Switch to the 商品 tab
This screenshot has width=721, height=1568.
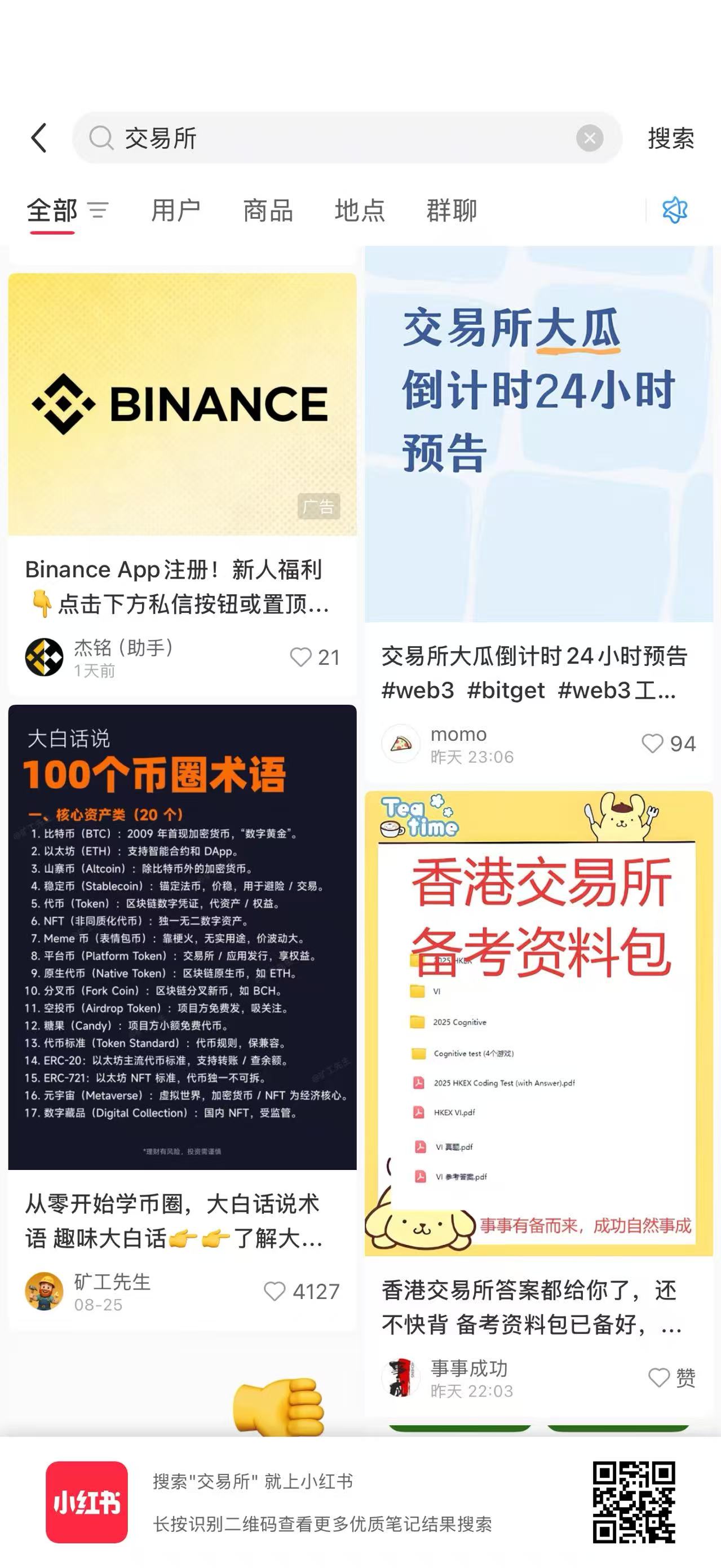268,211
